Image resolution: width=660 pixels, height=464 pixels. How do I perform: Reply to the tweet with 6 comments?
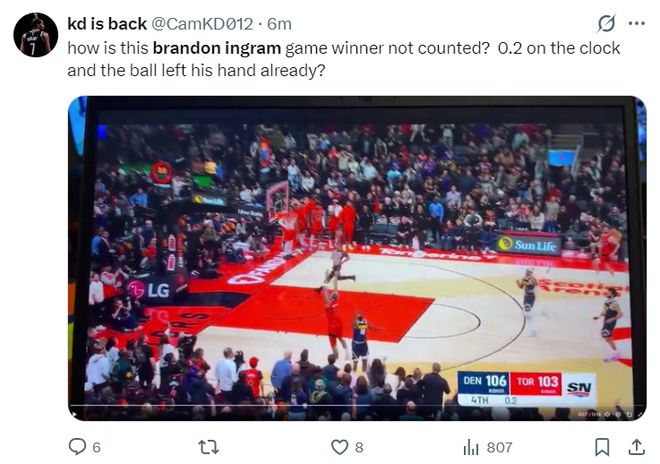78,446
